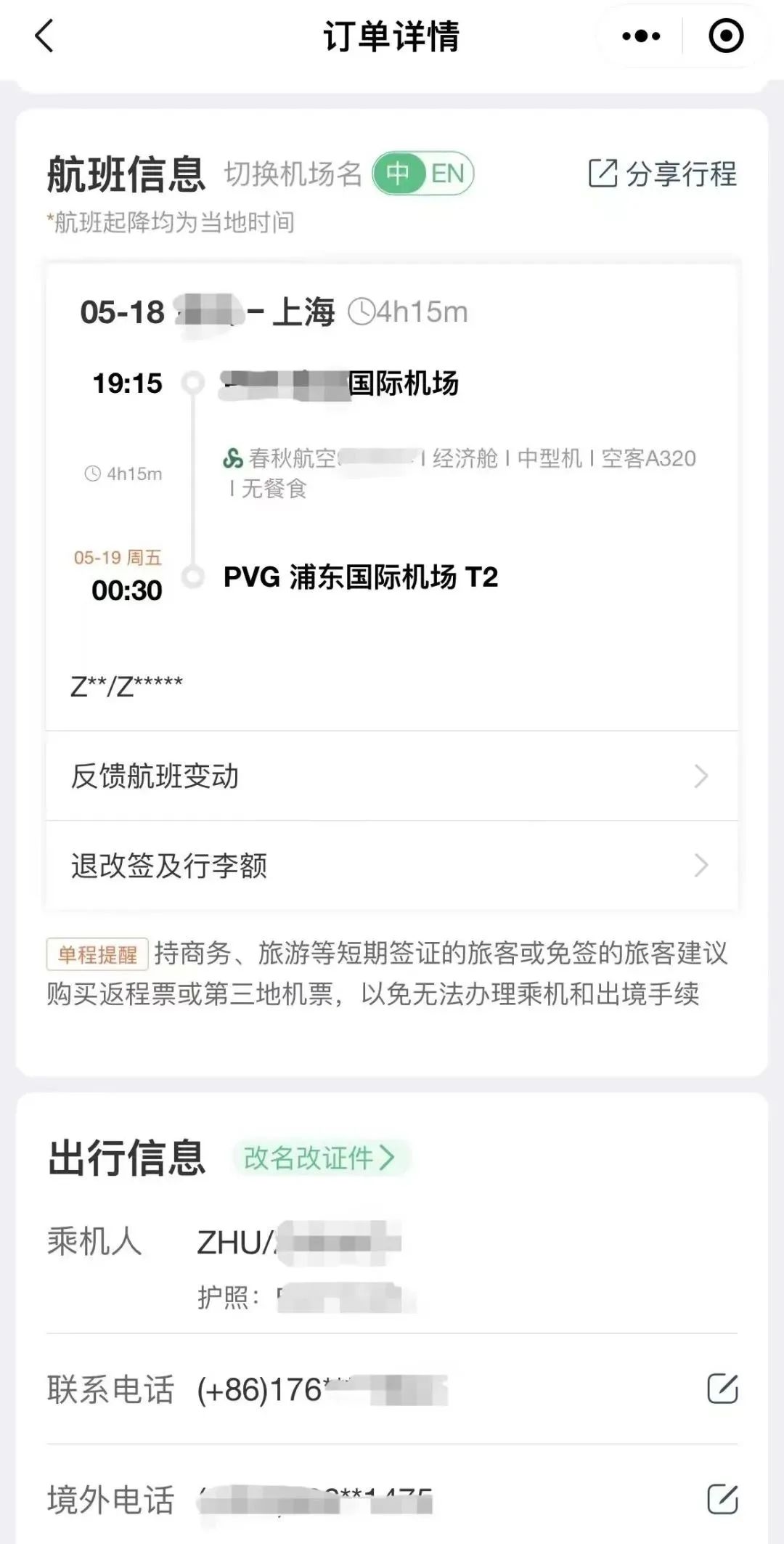Edit the 联系电话 contact number
This screenshot has width=784, height=1544.
(x=722, y=1389)
